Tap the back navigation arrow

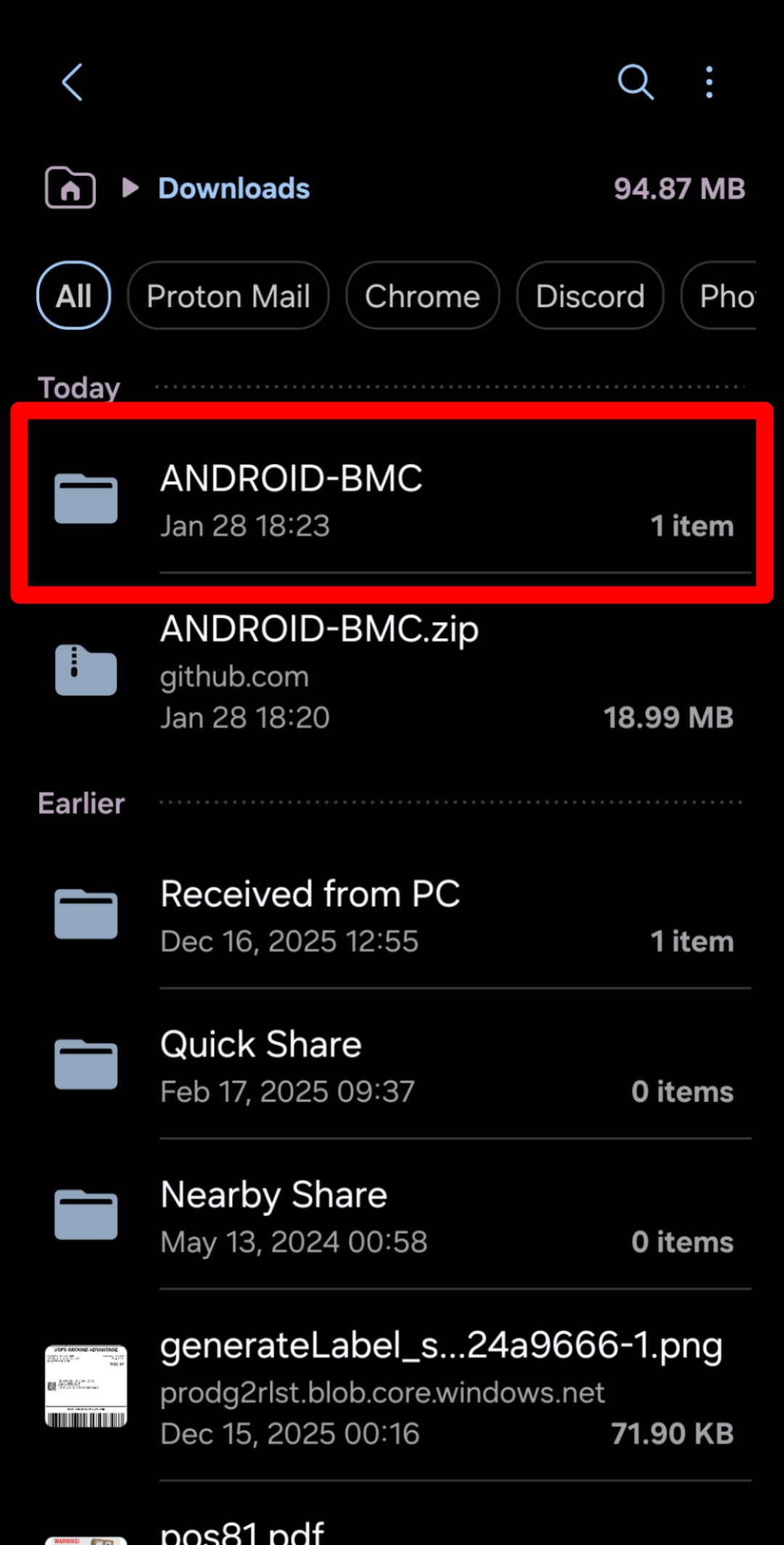tap(71, 82)
